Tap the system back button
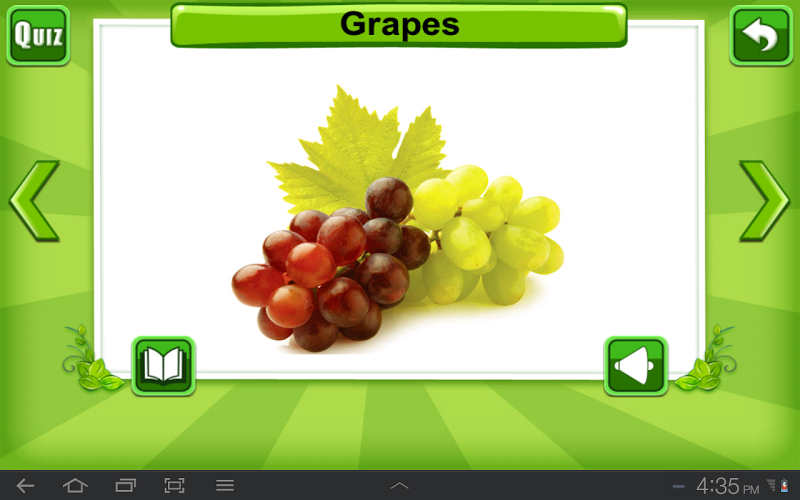The height and width of the screenshot is (500, 800). click(26, 485)
